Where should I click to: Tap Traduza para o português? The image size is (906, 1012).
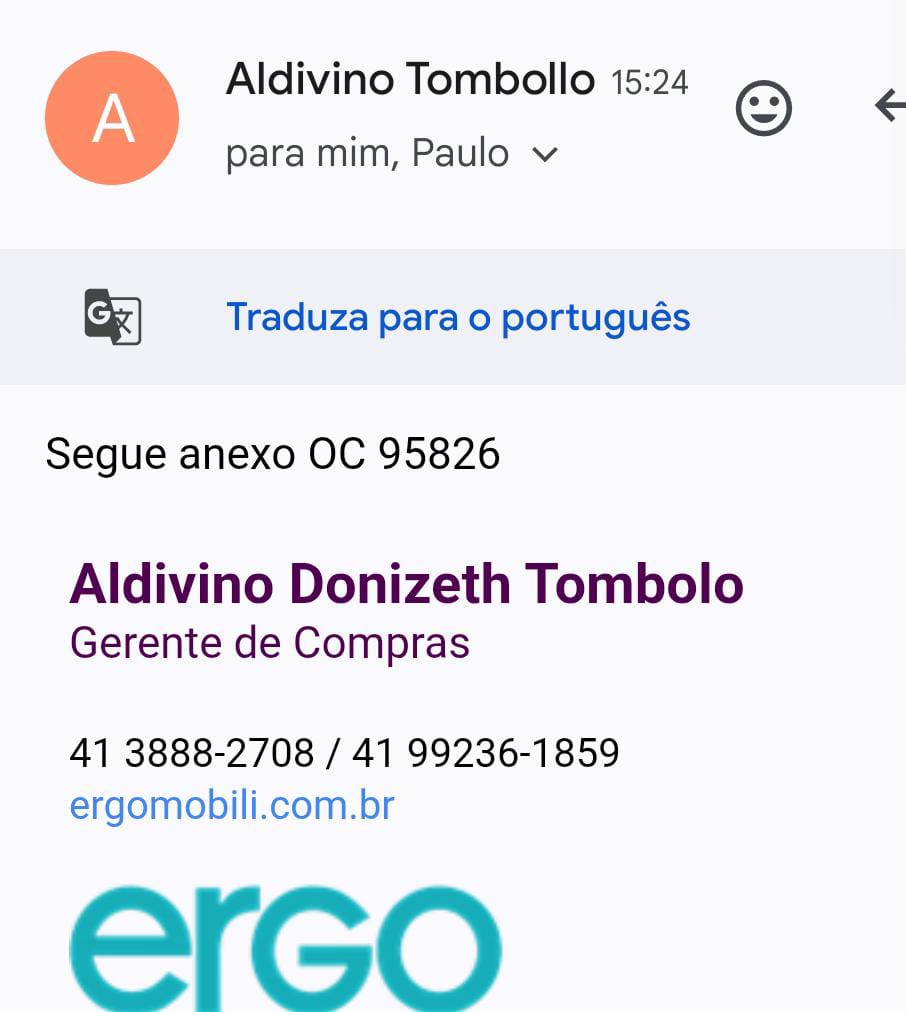(x=458, y=317)
